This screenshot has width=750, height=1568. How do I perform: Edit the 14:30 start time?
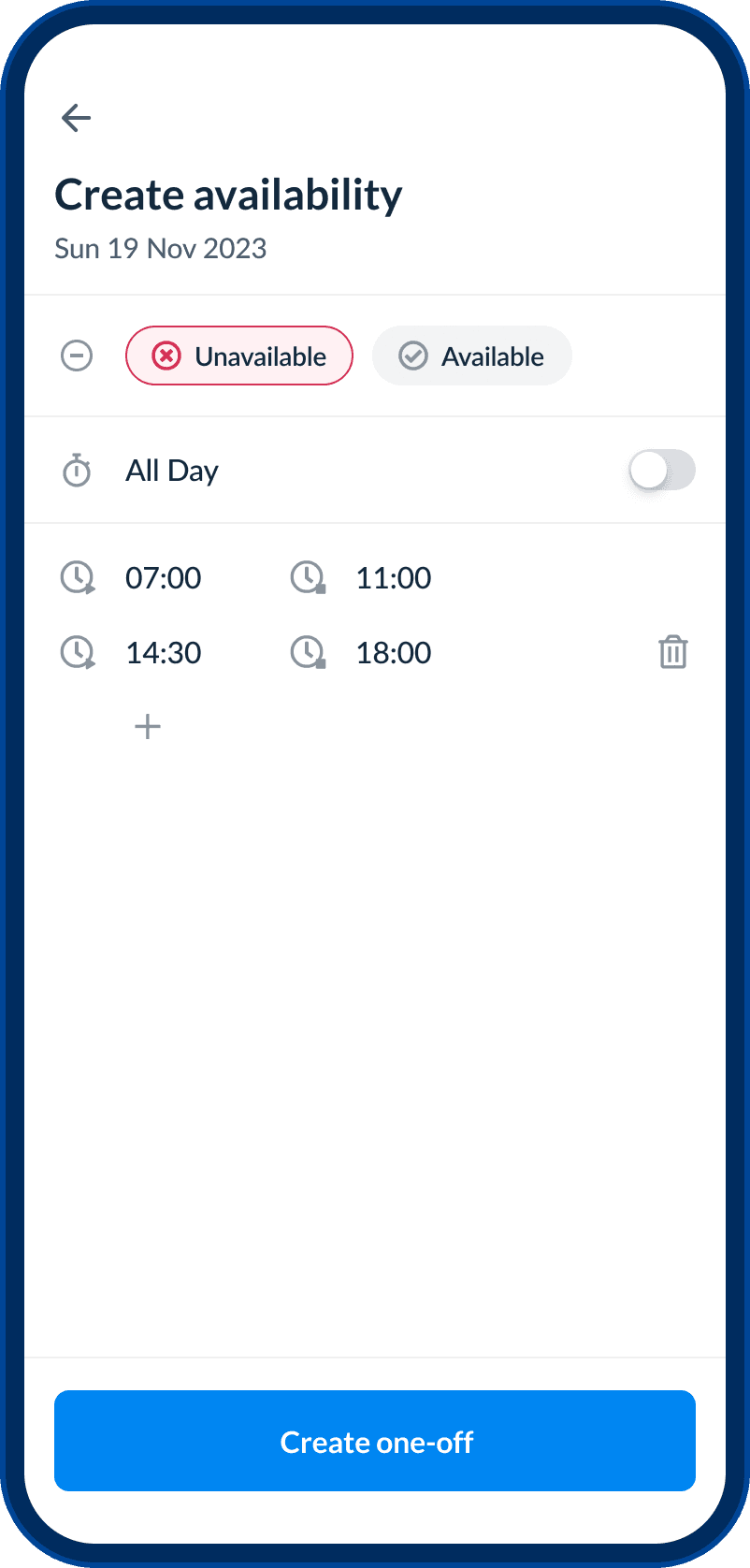click(x=164, y=653)
